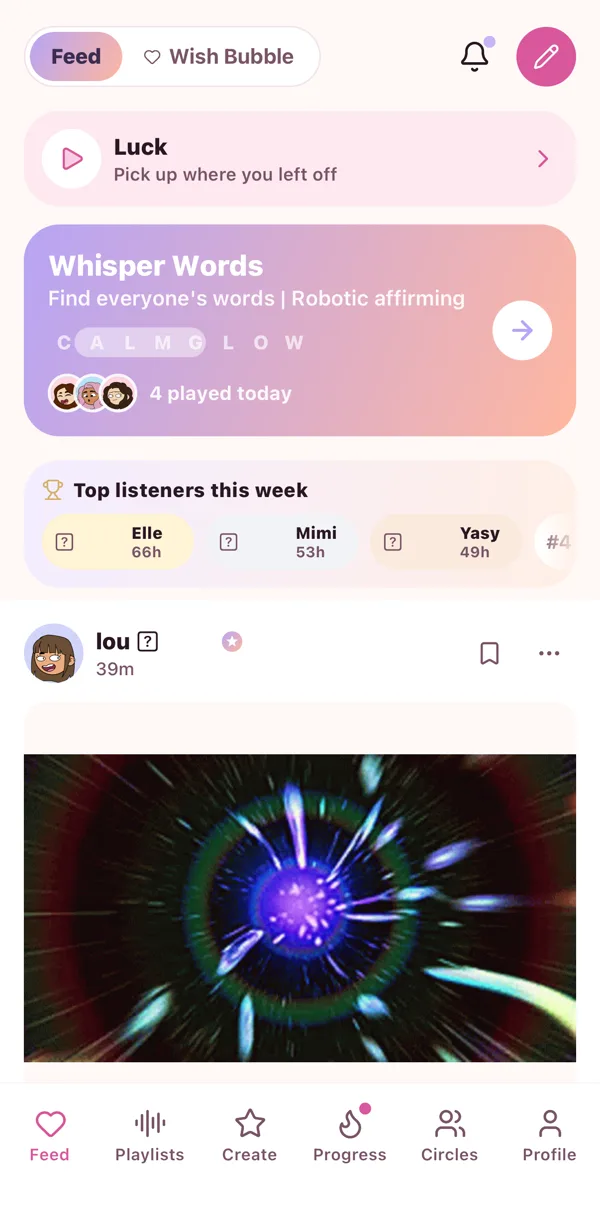Screen dimensions: 600x1220
Task: Go to Circles
Action: [x=450, y=1135]
